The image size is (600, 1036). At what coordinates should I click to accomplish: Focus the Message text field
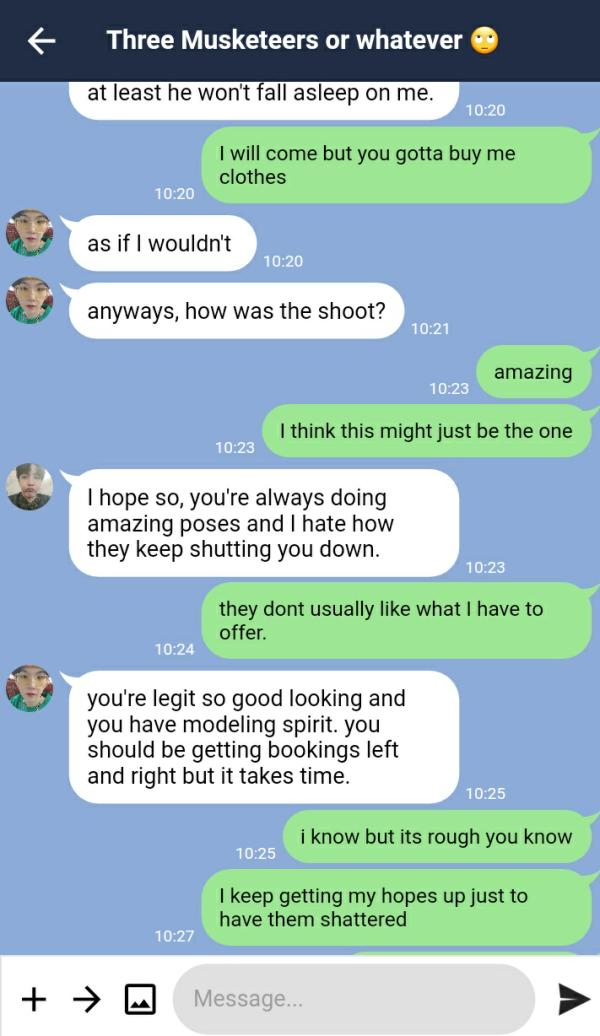tap(354, 998)
